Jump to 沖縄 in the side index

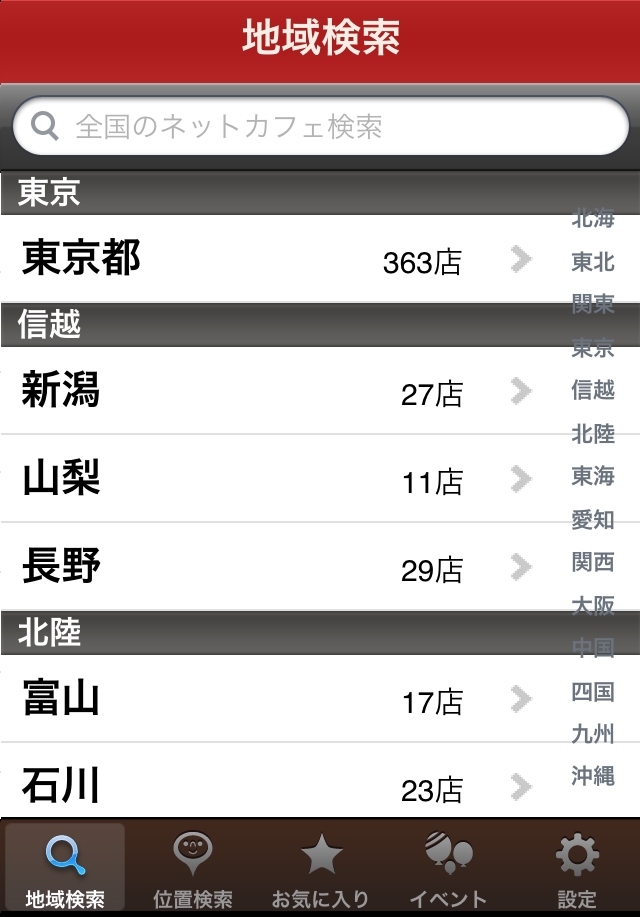point(593,776)
